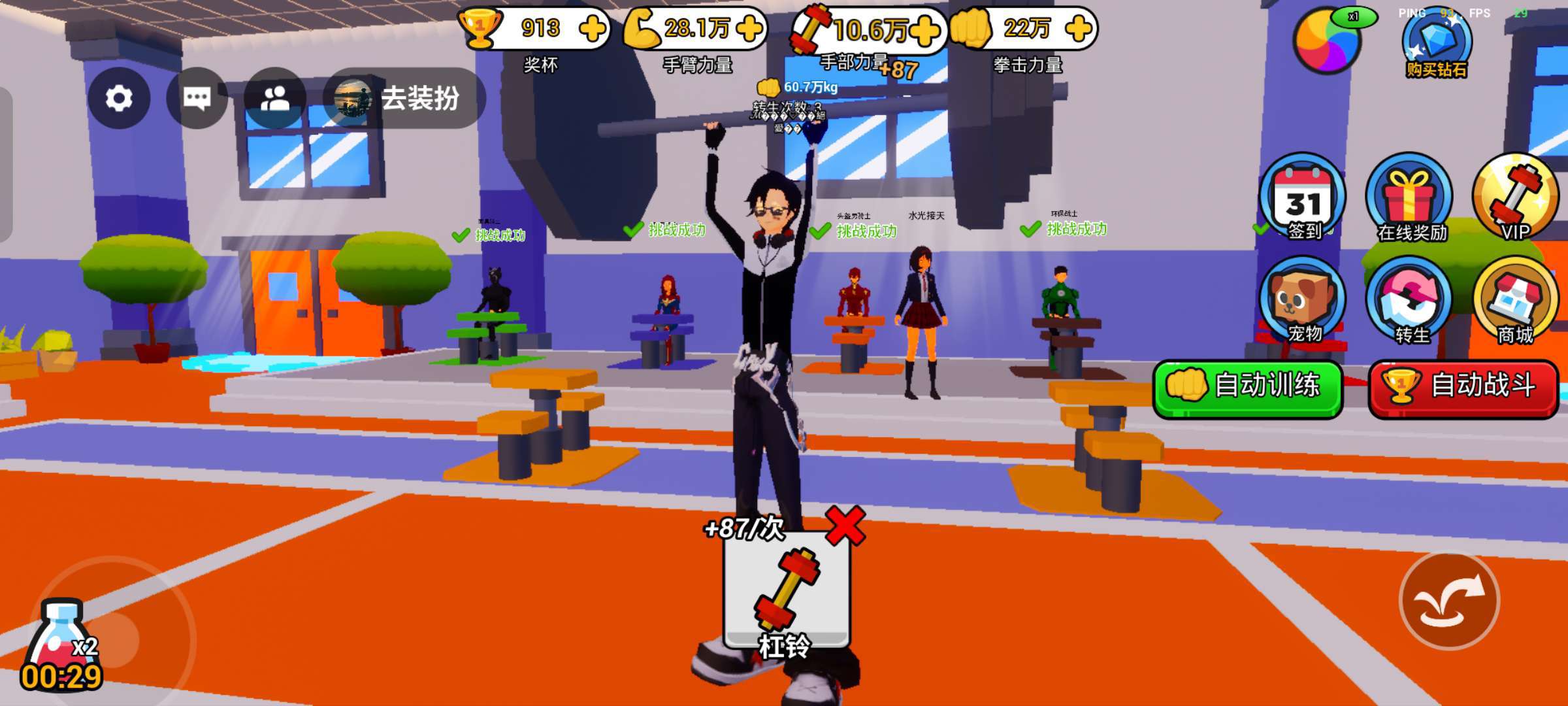Open the 宠物 pets menu
Viewport: 1568px width, 706px height.
1303,302
